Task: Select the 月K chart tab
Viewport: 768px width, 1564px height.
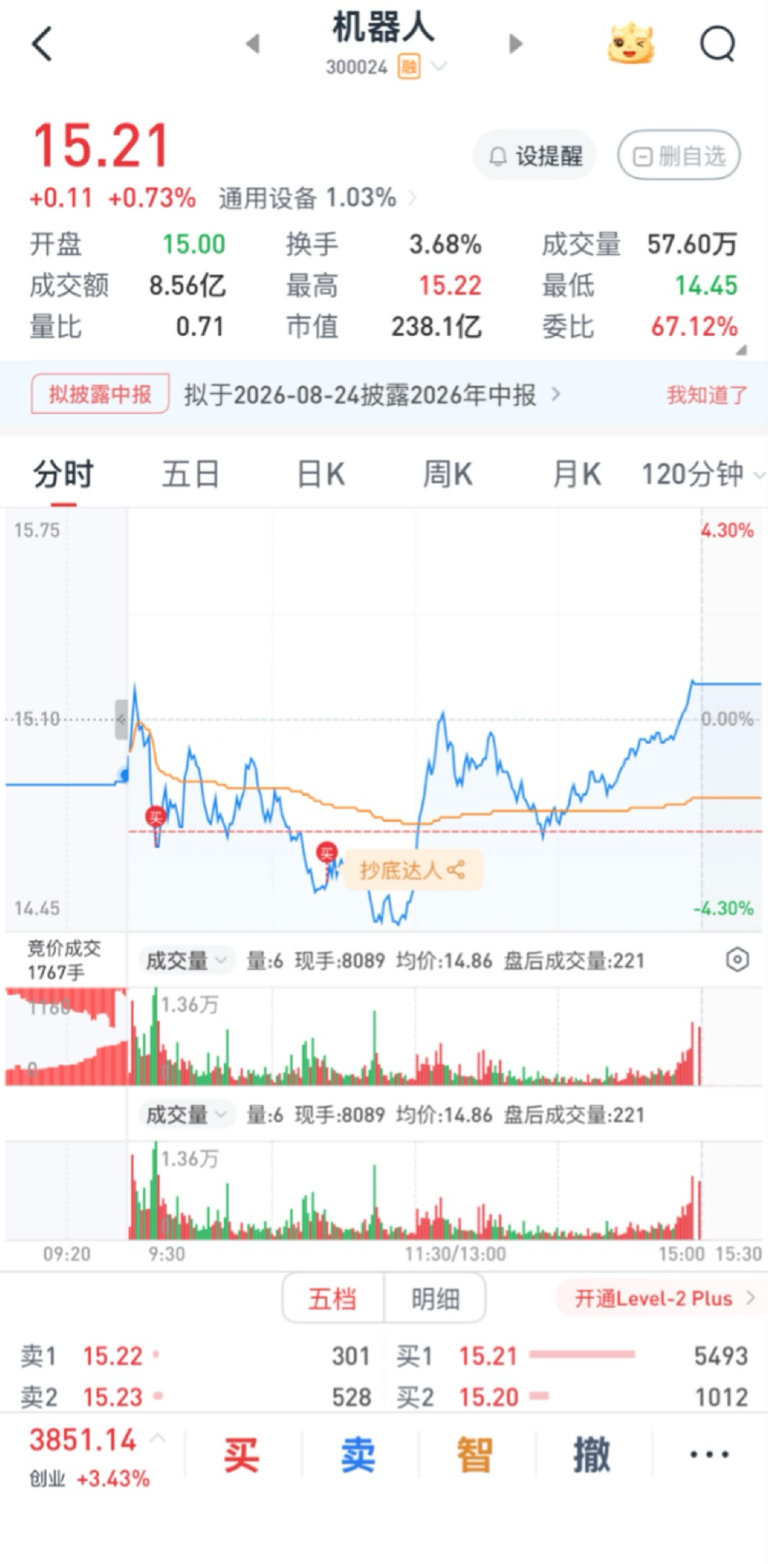Action: tap(576, 474)
